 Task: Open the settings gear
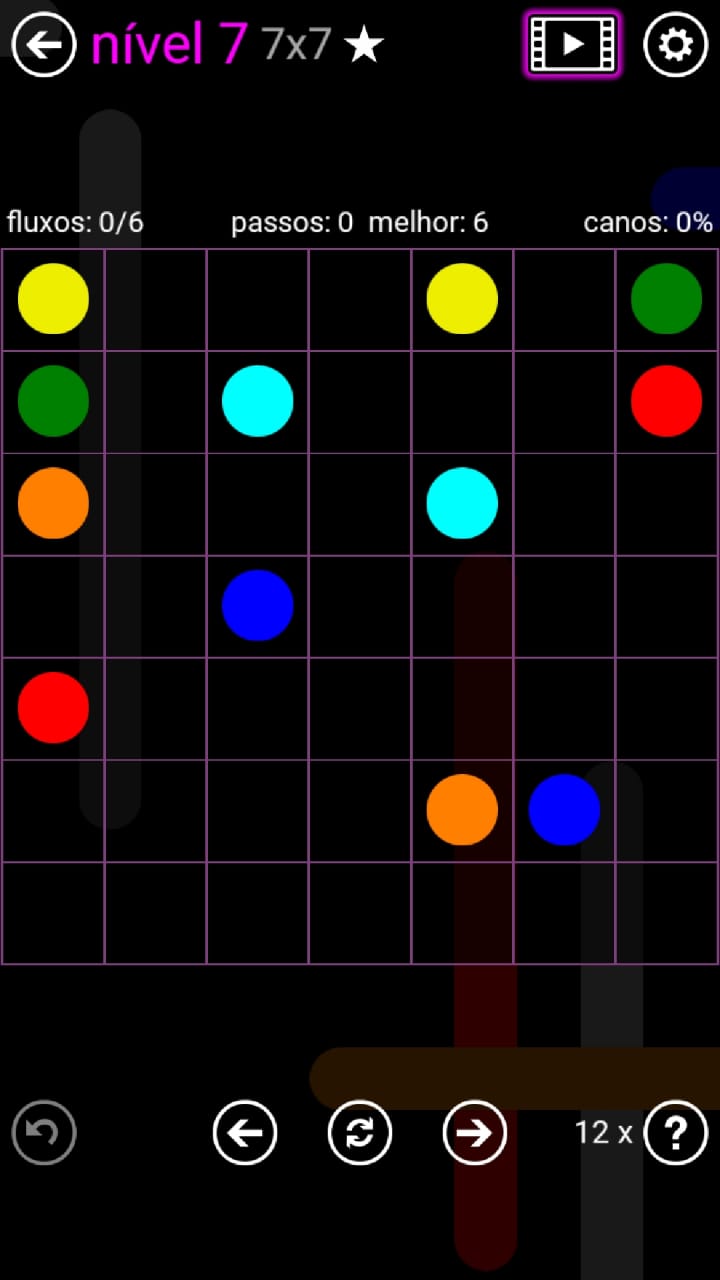tap(675, 45)
